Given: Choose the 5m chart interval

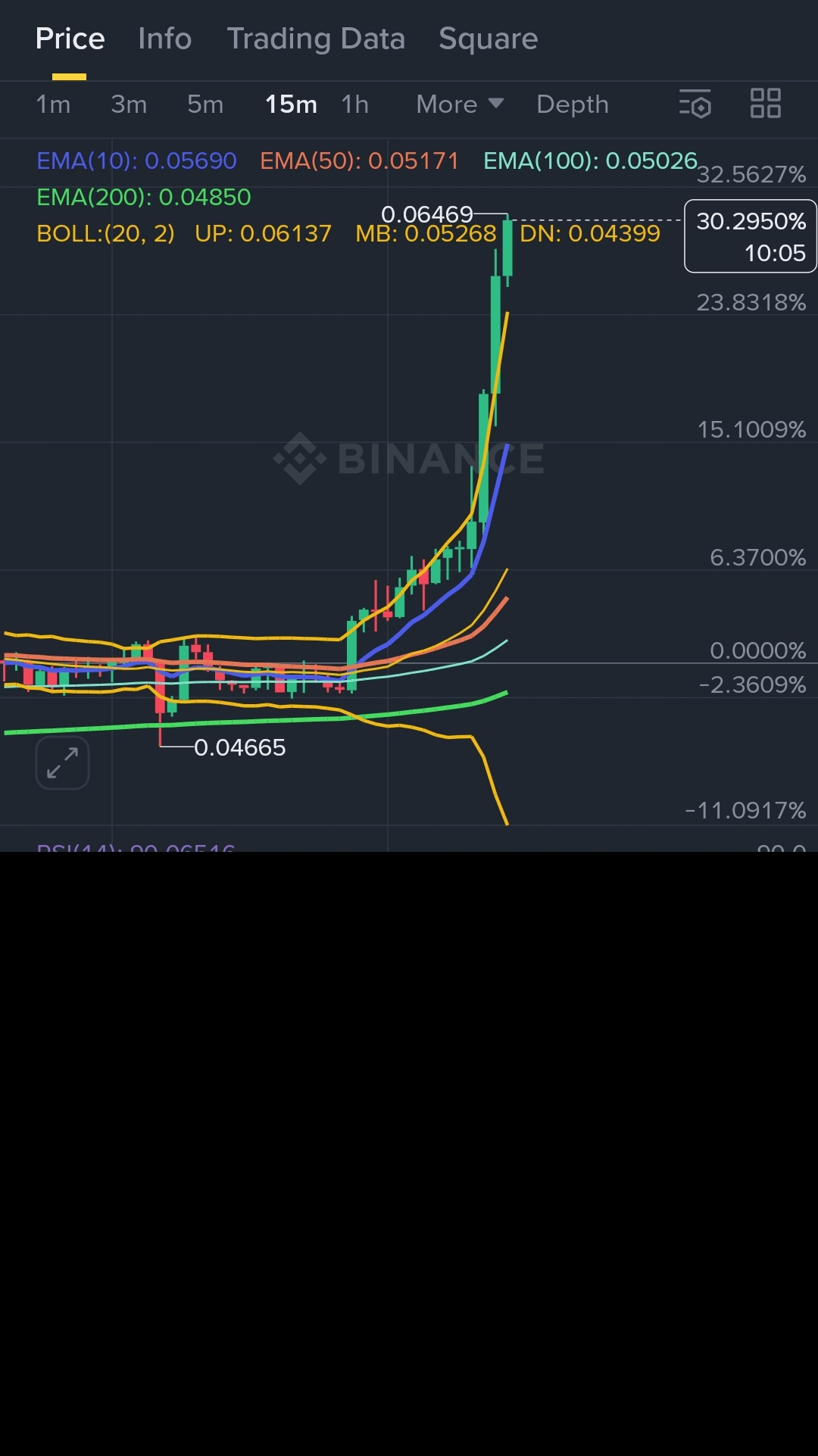Looking at the screenshot, I should pos(205,104).
